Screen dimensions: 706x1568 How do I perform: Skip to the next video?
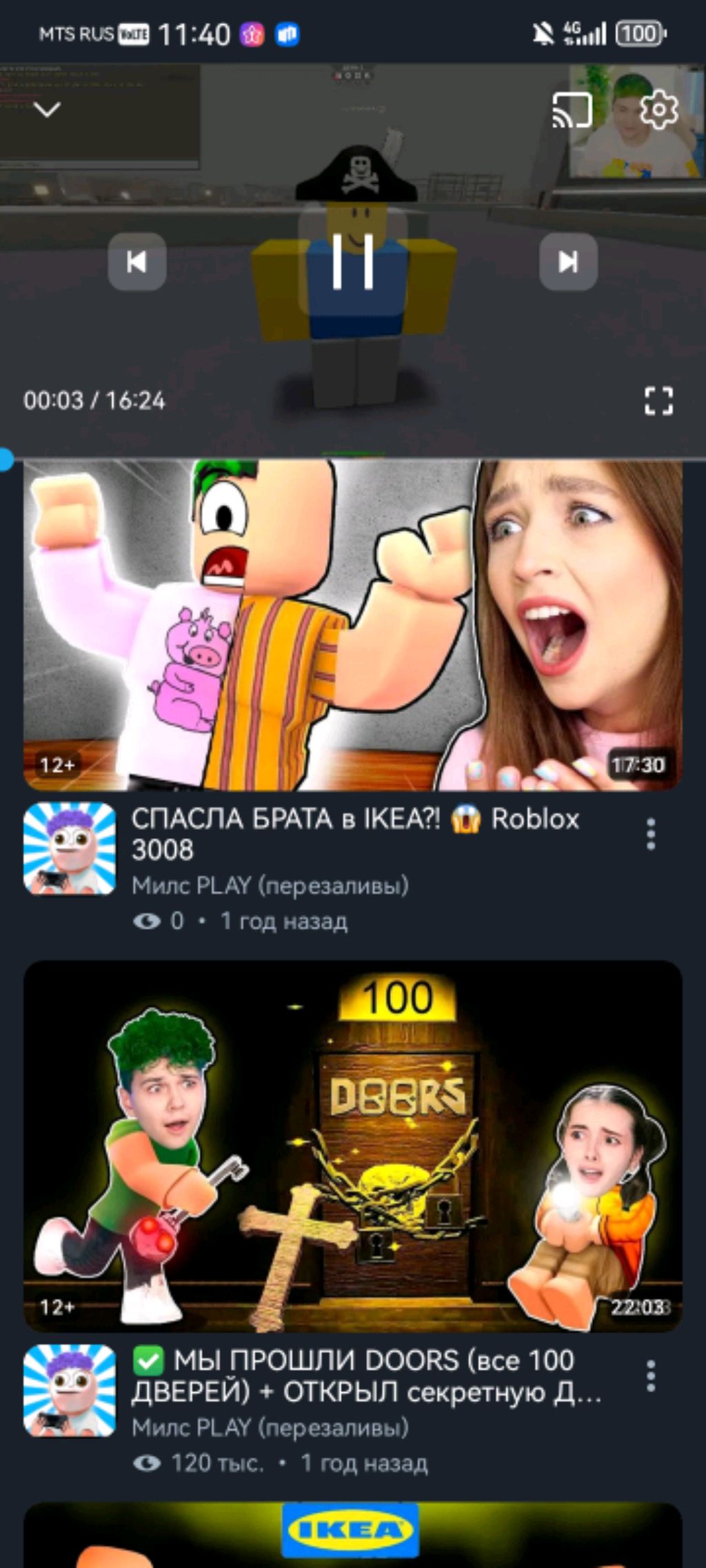pos(568,262)
